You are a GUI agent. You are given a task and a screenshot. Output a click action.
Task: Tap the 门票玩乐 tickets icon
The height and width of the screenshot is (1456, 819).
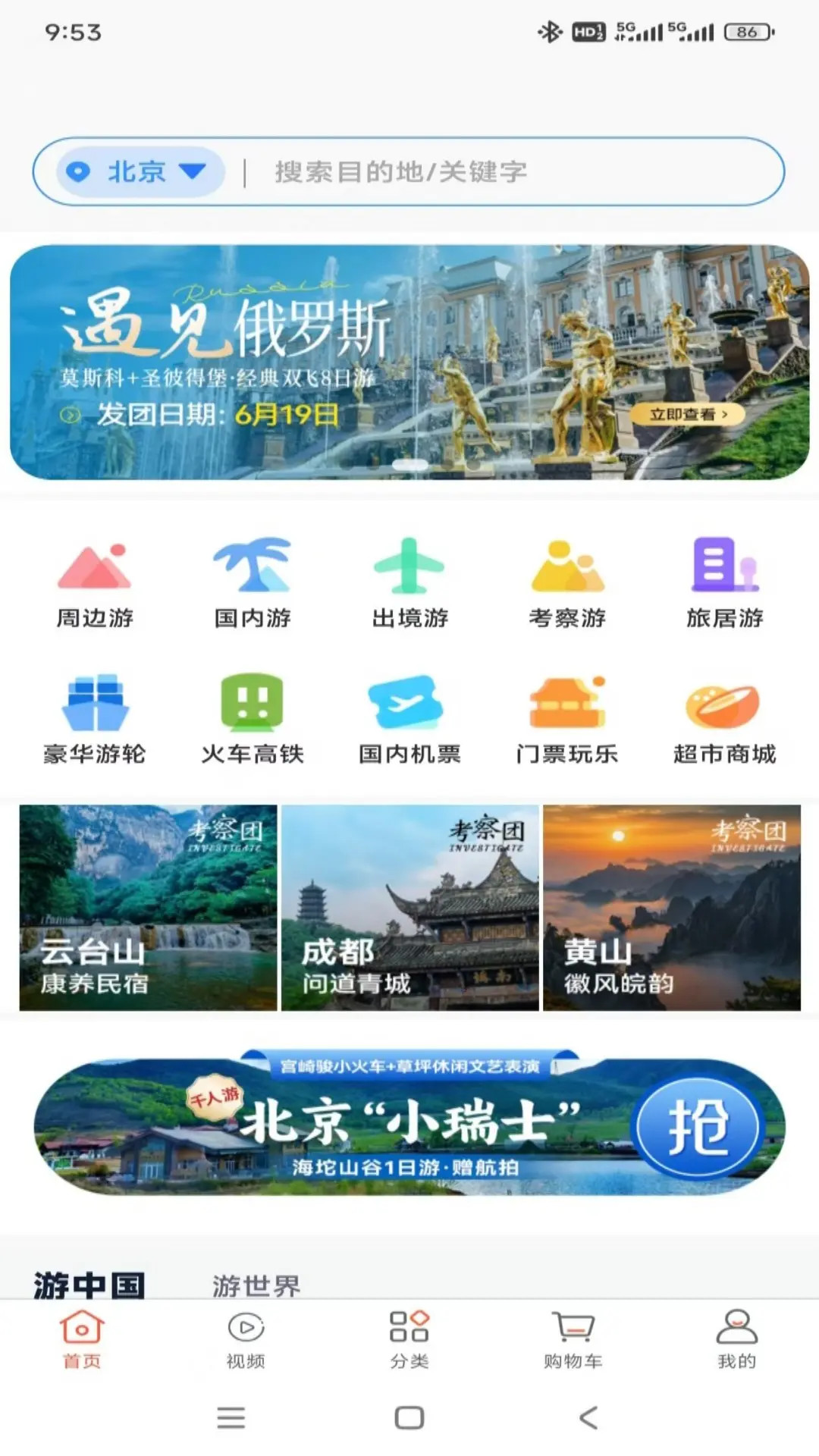pyautogui.click(x=566, y=711)
